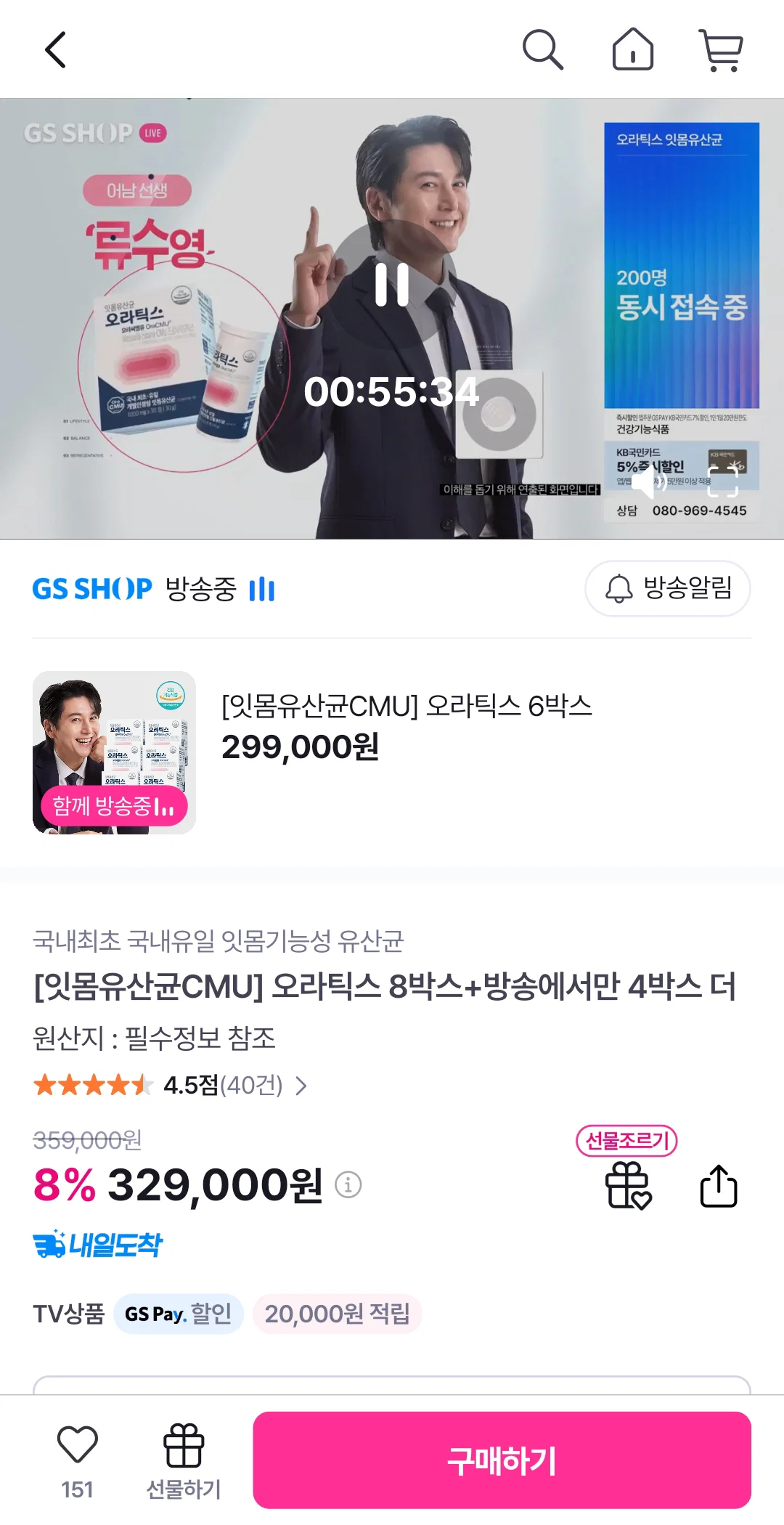Viewport: 784px width, 1525px height.
Task: Tap the GS Pay 할인 chip
Action: point(178,1314)
